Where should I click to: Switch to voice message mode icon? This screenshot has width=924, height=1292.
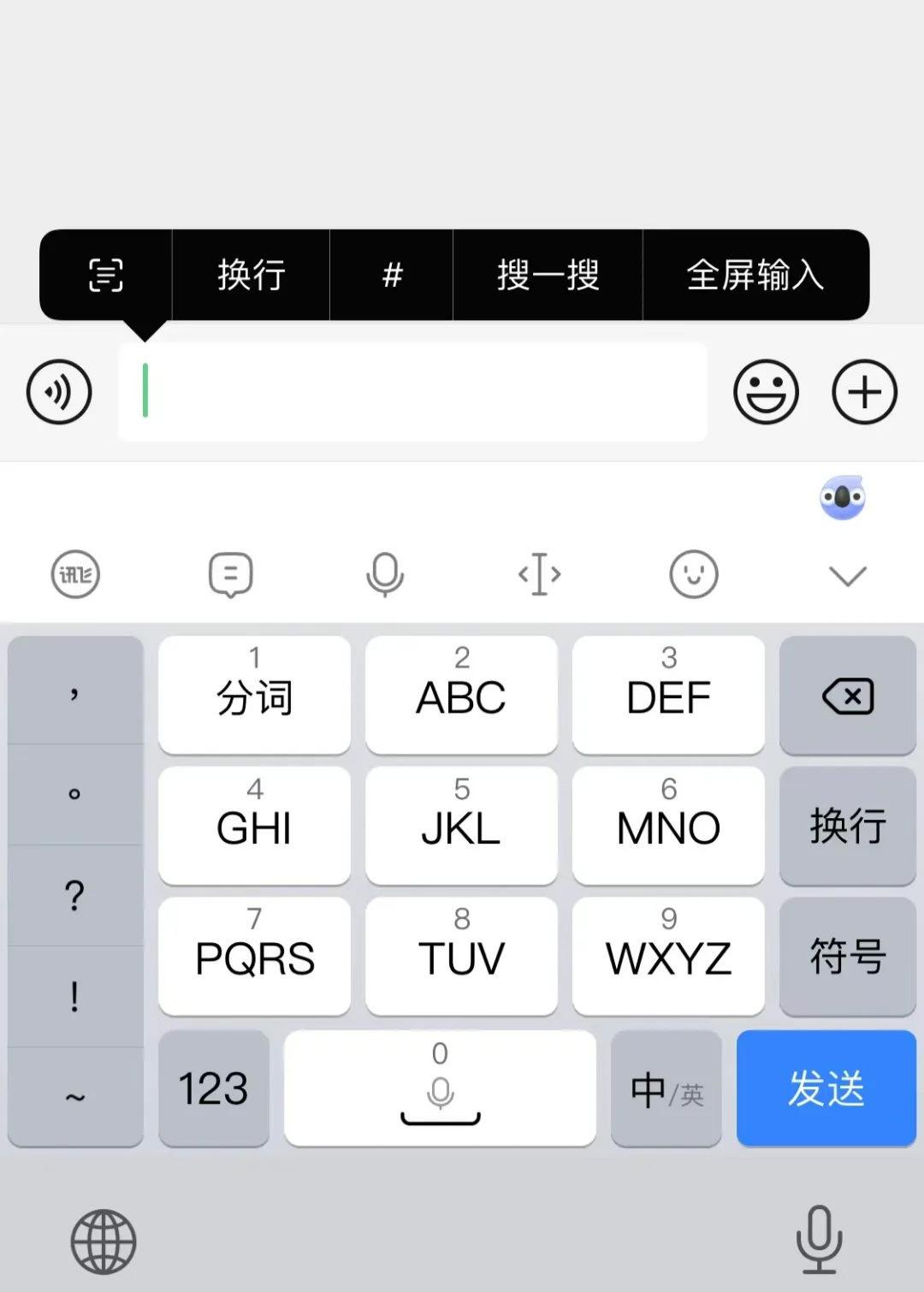pos(57,392)
